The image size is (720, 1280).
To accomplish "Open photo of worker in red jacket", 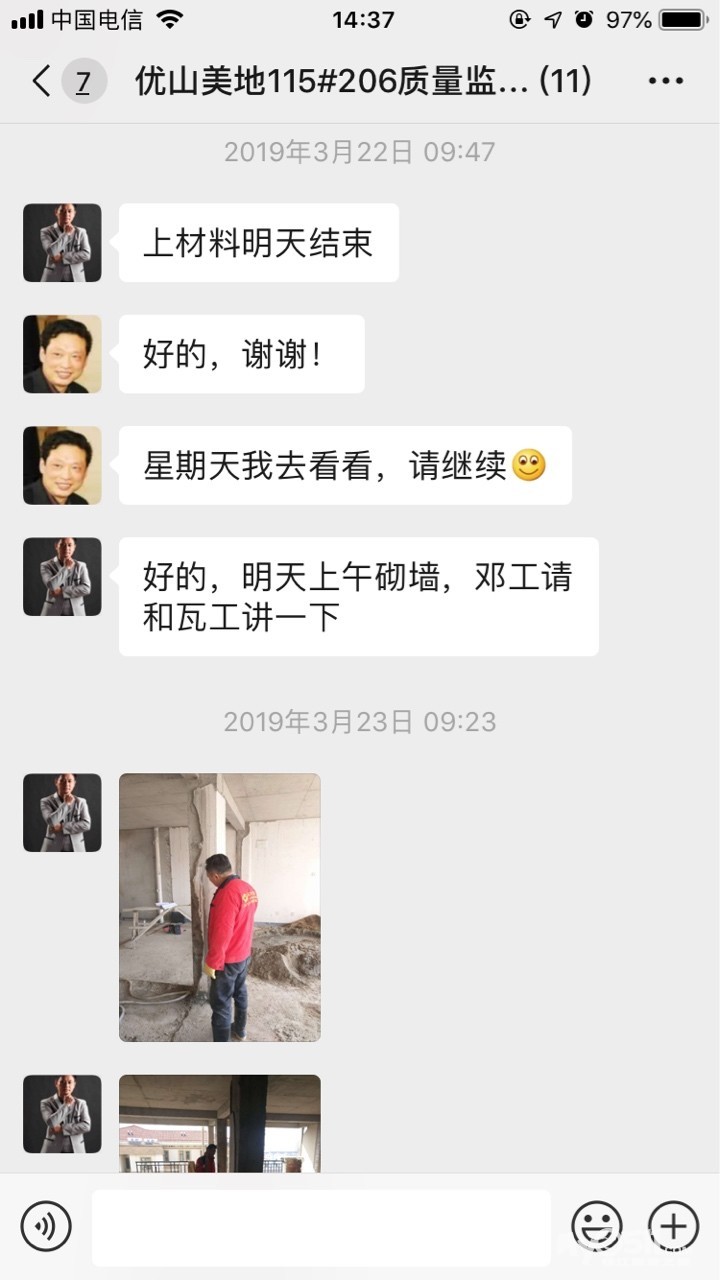I will tap(220, 907).
